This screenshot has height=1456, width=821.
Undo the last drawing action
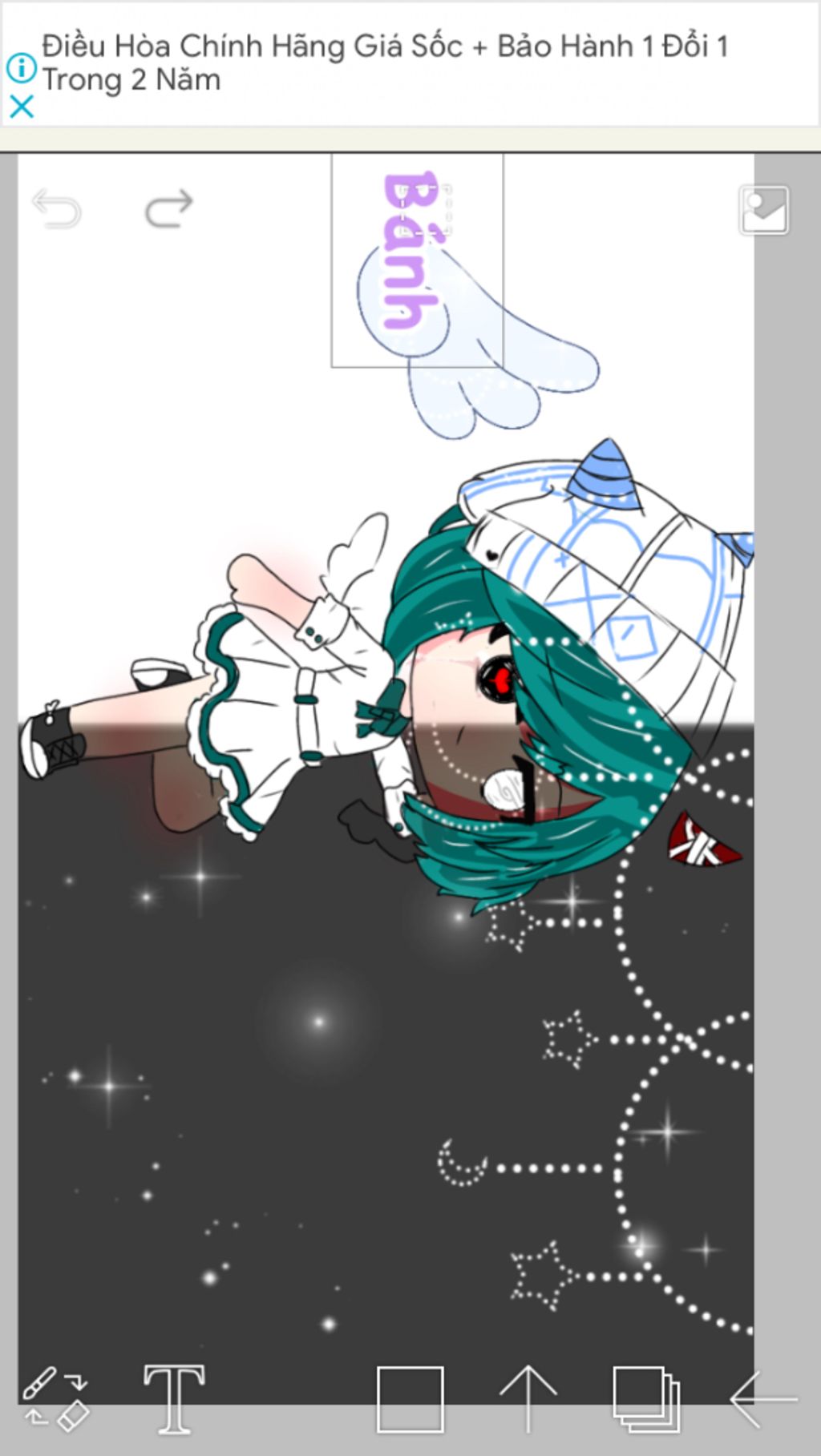point(57,208)
